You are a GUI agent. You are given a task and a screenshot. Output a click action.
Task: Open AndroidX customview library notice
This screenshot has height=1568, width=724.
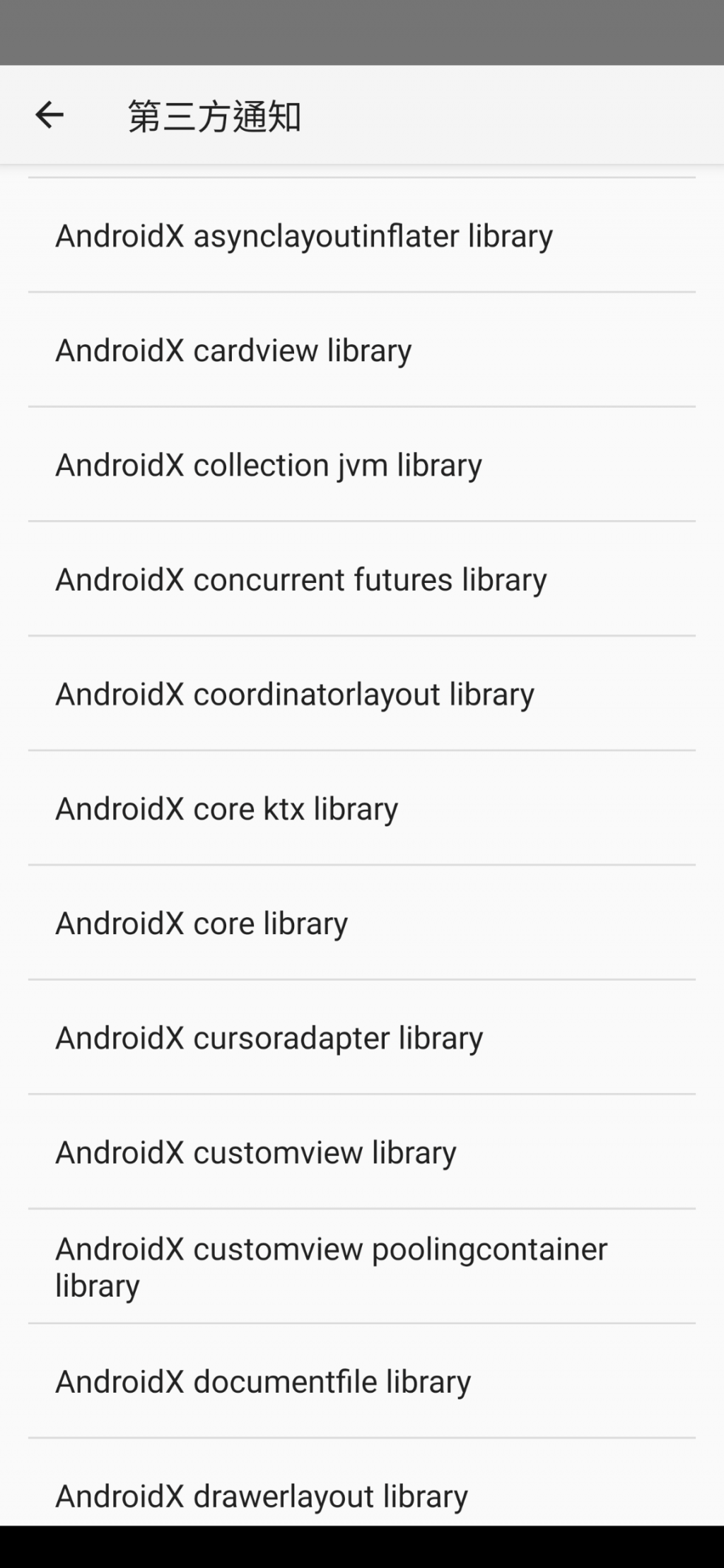point(256,1152)
